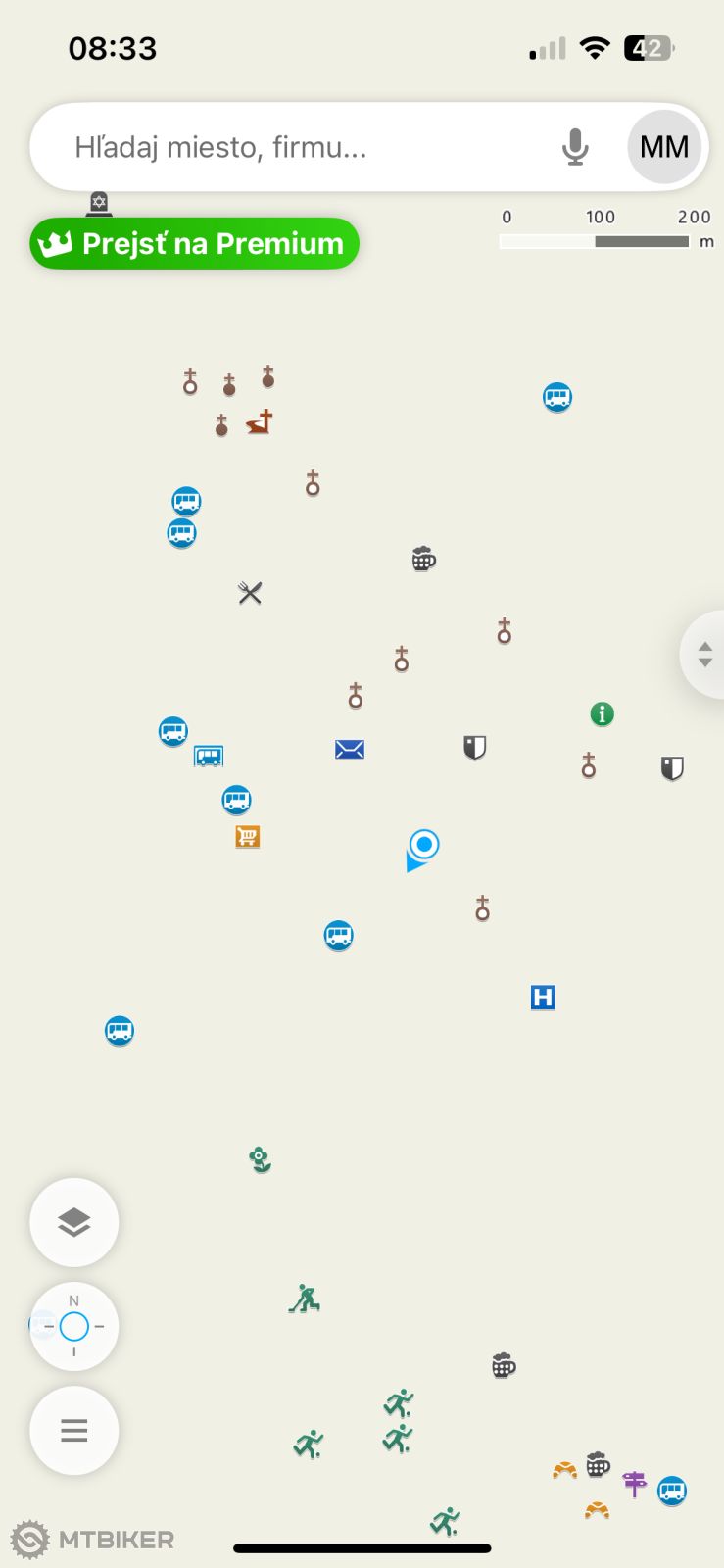Tap the compass location button

point(74,1326)
